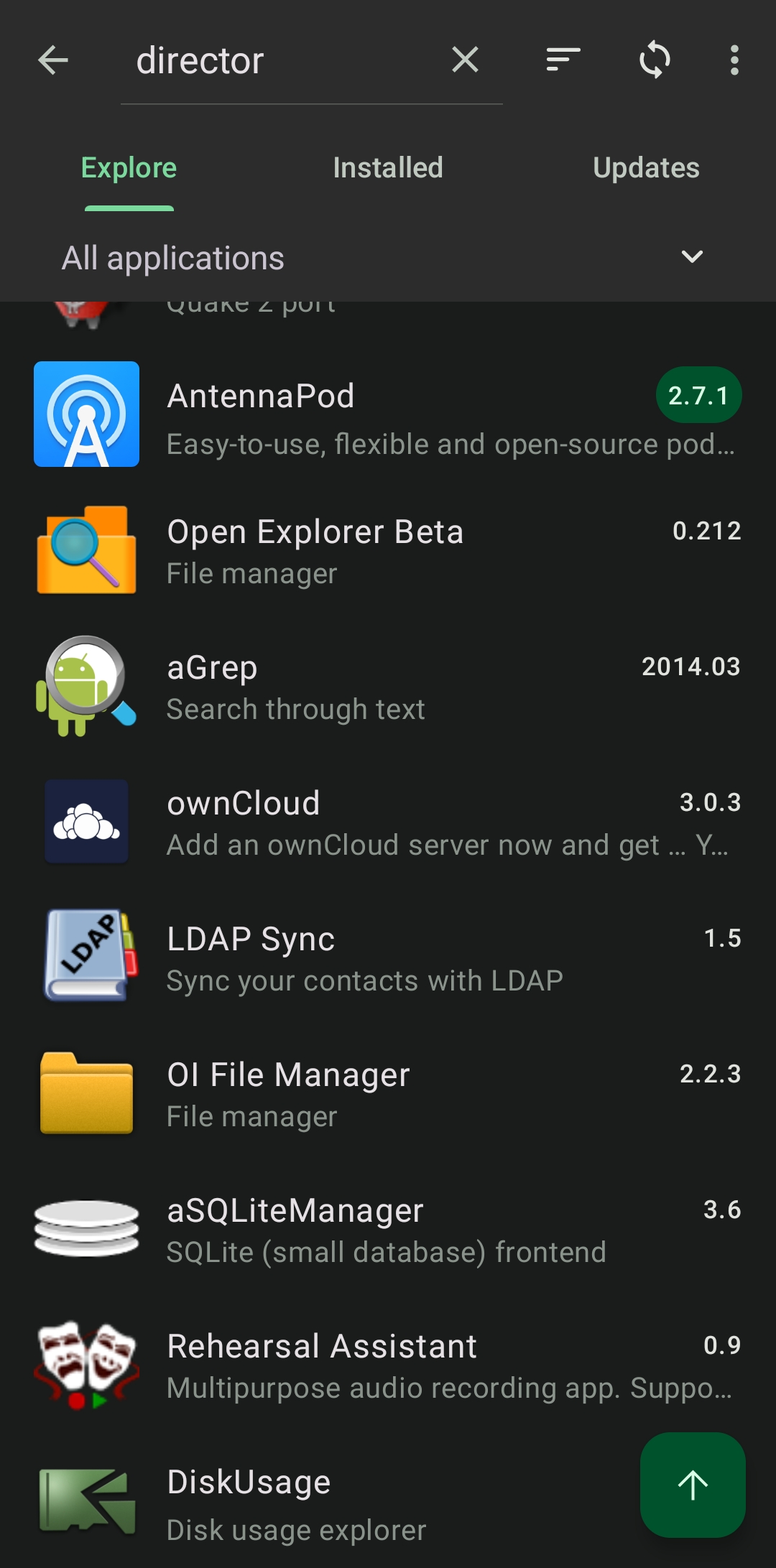776x1568 pixels.
Task: Open OI File Manager details
Action: click(x=388, y=1094)
